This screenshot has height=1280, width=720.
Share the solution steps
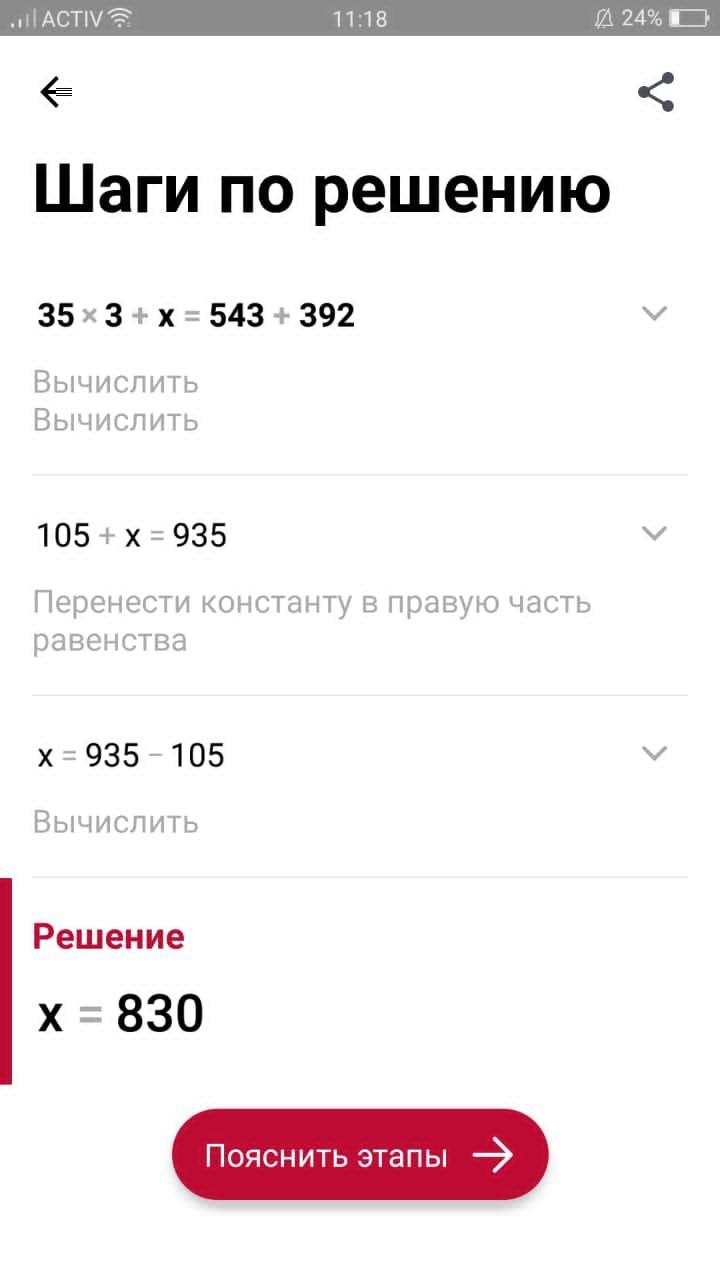[656, 92]
